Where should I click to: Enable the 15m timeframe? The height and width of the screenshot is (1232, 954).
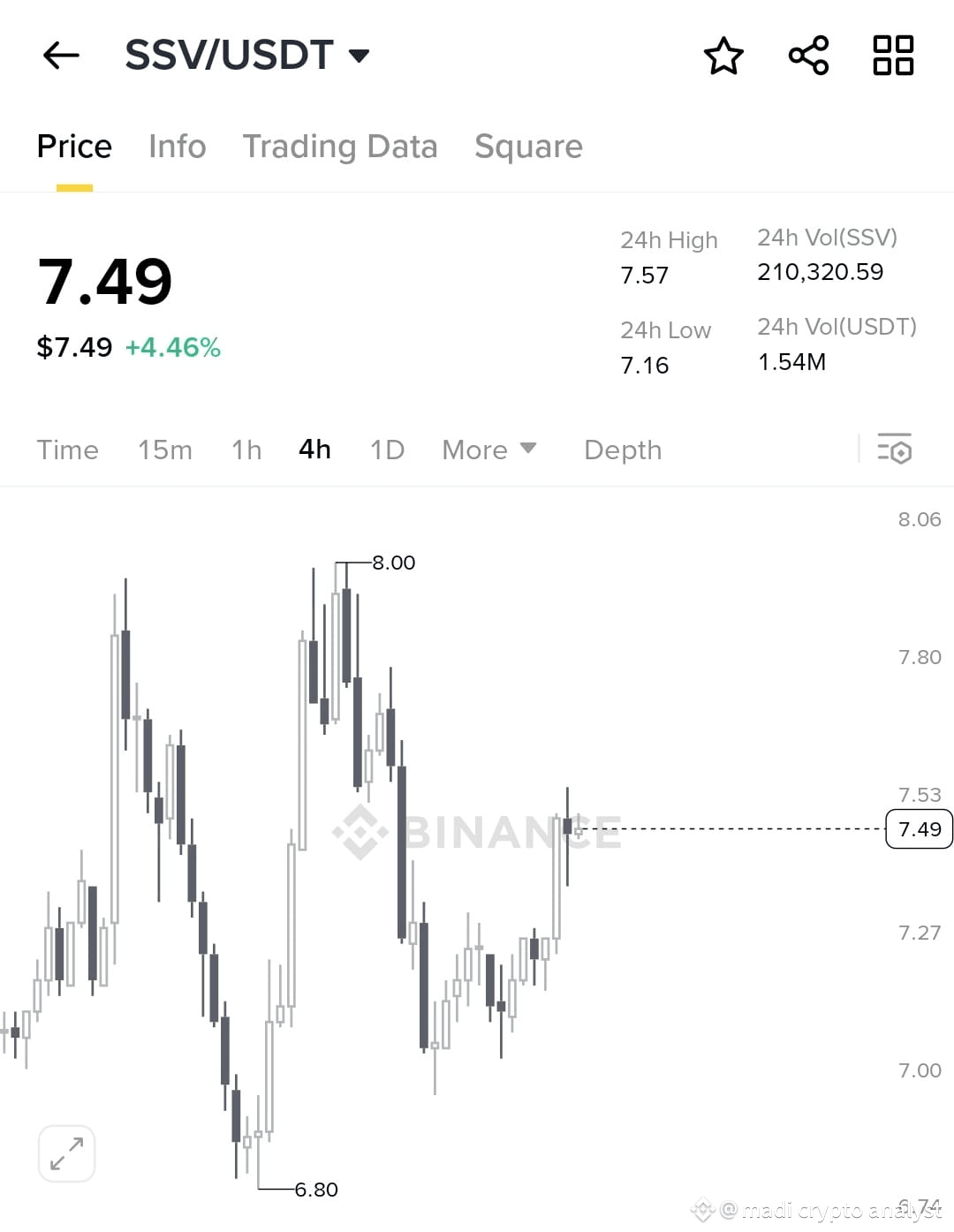click(165, 450)
